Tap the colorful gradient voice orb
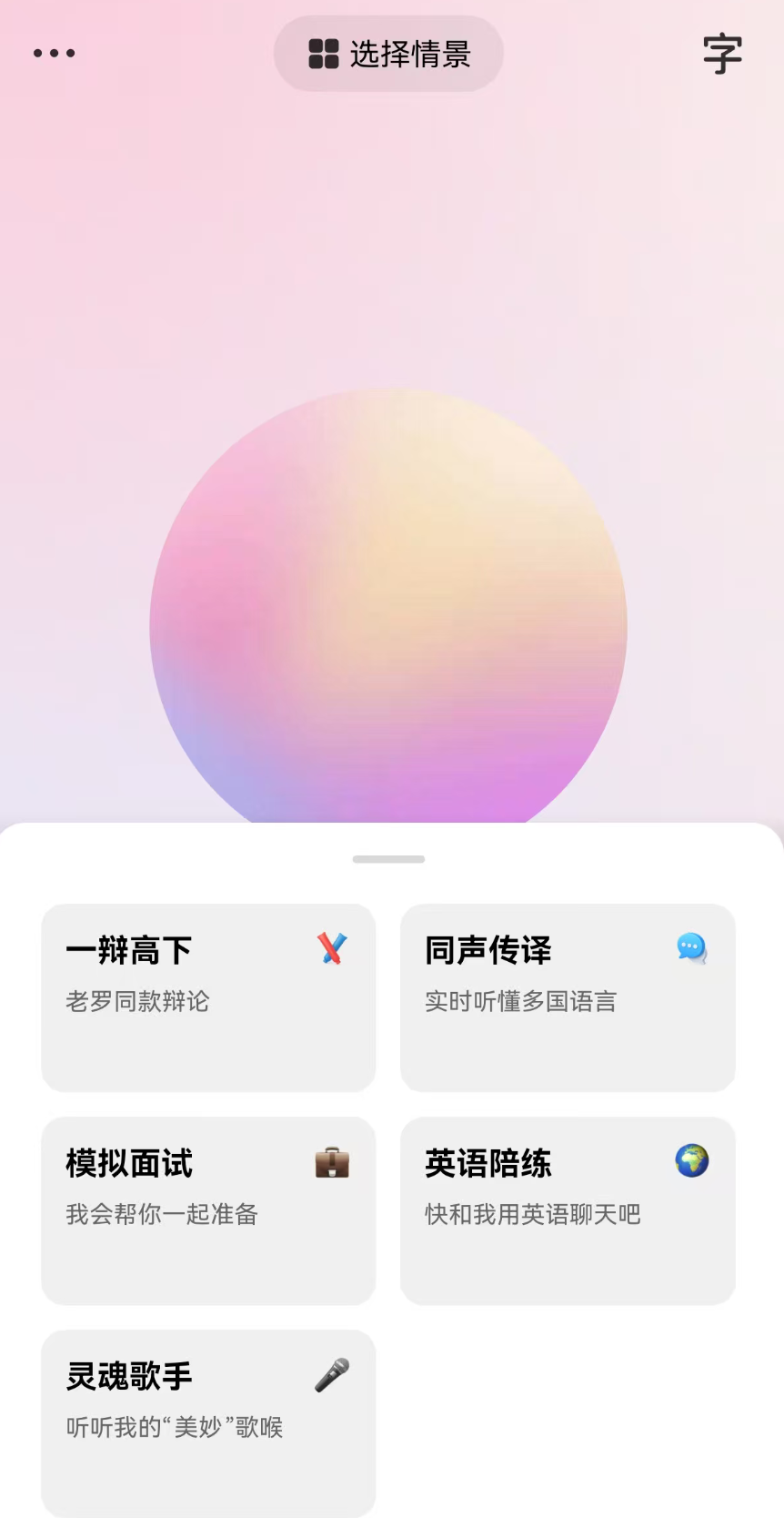 tap(388, 619)
